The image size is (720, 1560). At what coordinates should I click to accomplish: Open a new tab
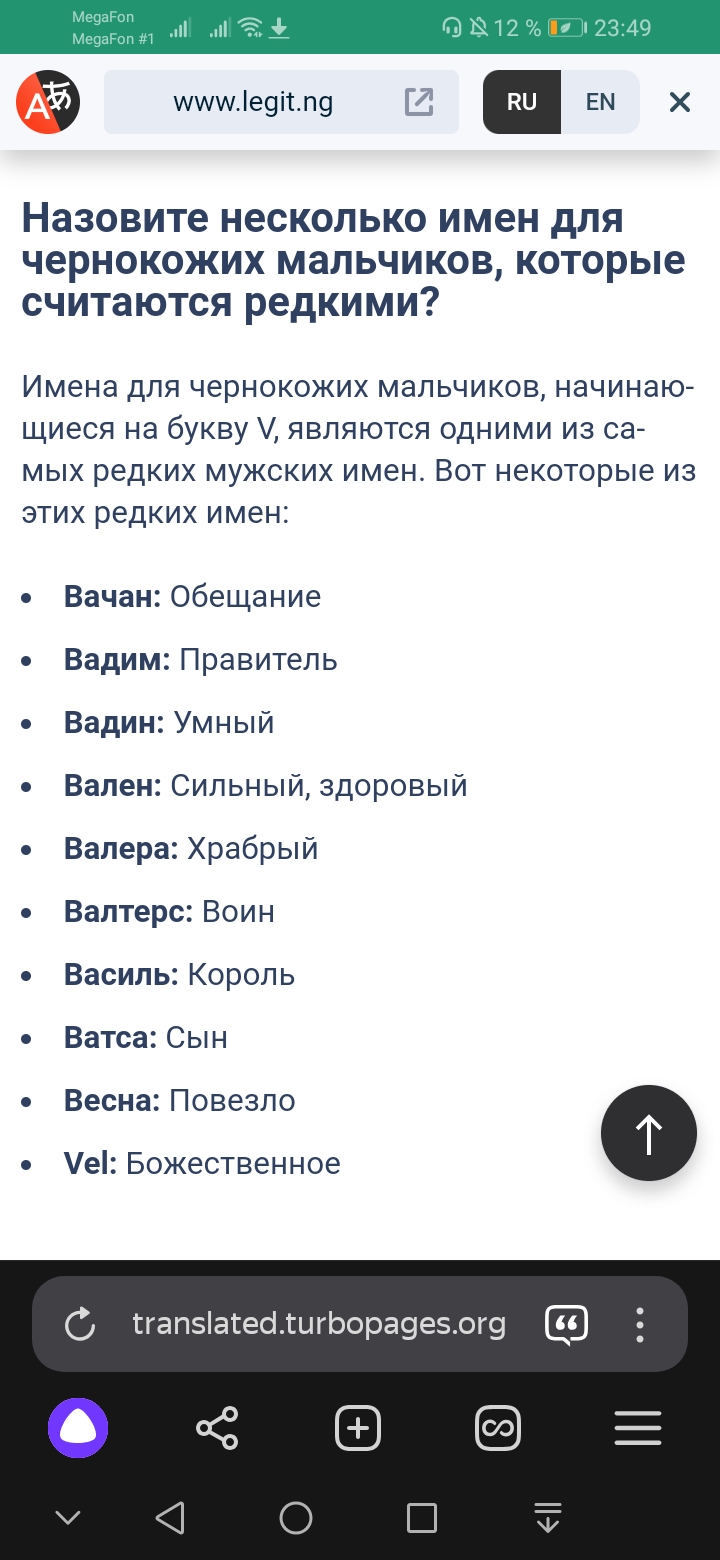pos(357,1428)
